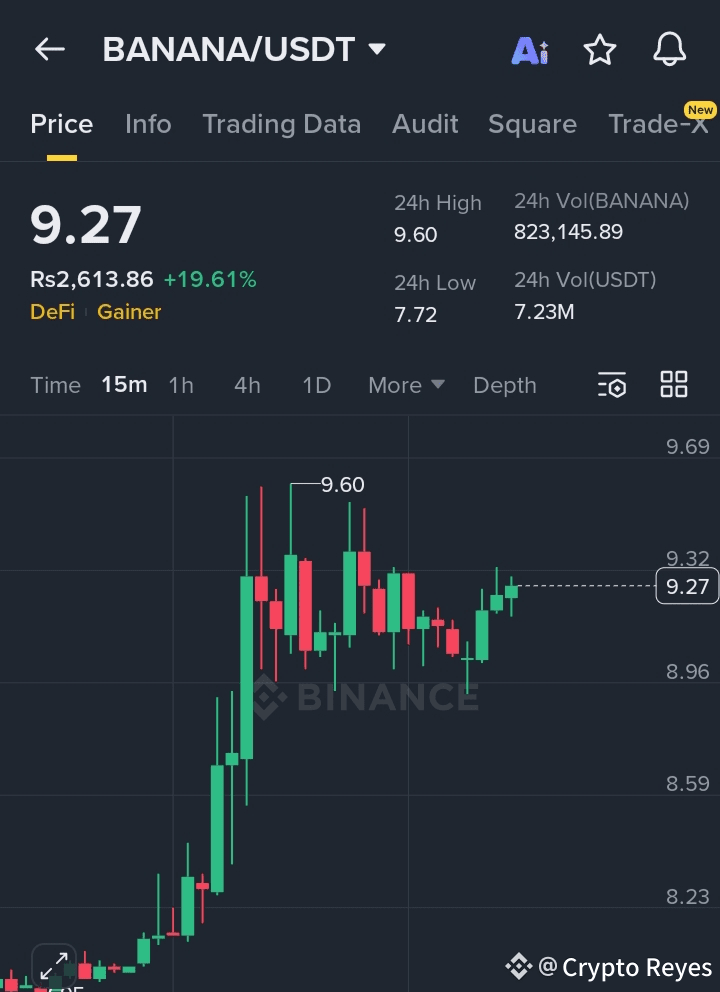The height and width of the screenshot is (992, 720).
Task: Add BANANA/USDT to favorites with the star
Action: [600, 50]
